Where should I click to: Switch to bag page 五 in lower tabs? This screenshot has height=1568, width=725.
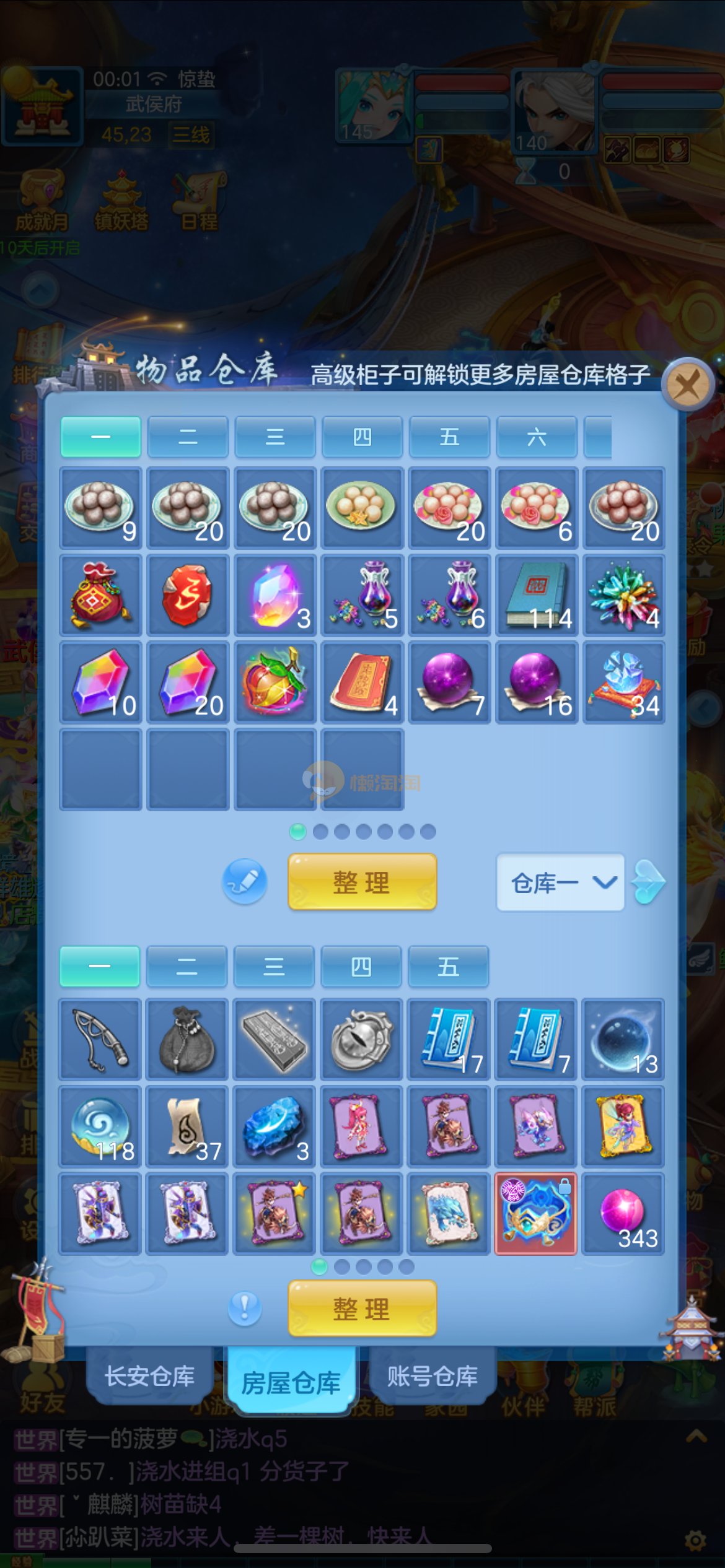tap(448, 967)
